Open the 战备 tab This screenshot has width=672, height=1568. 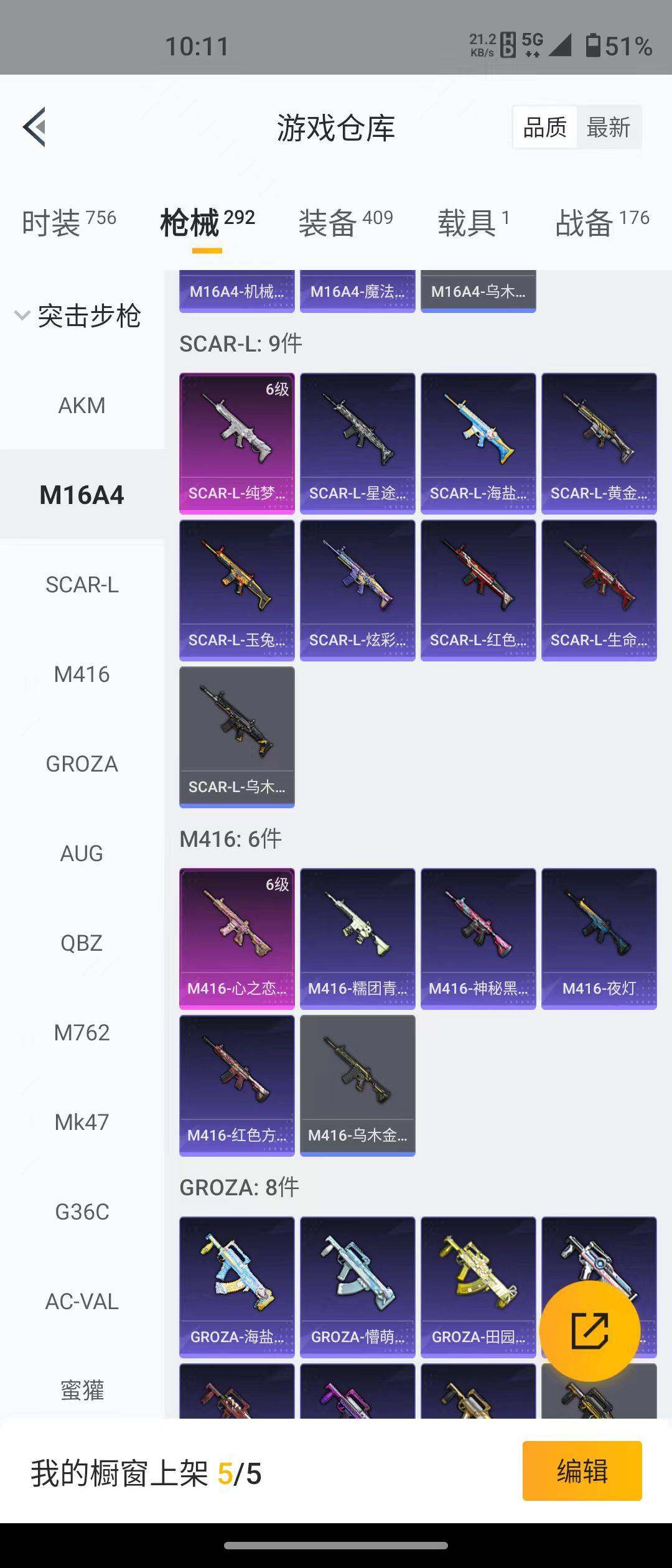pyautogui.click(x=602, y=223)
